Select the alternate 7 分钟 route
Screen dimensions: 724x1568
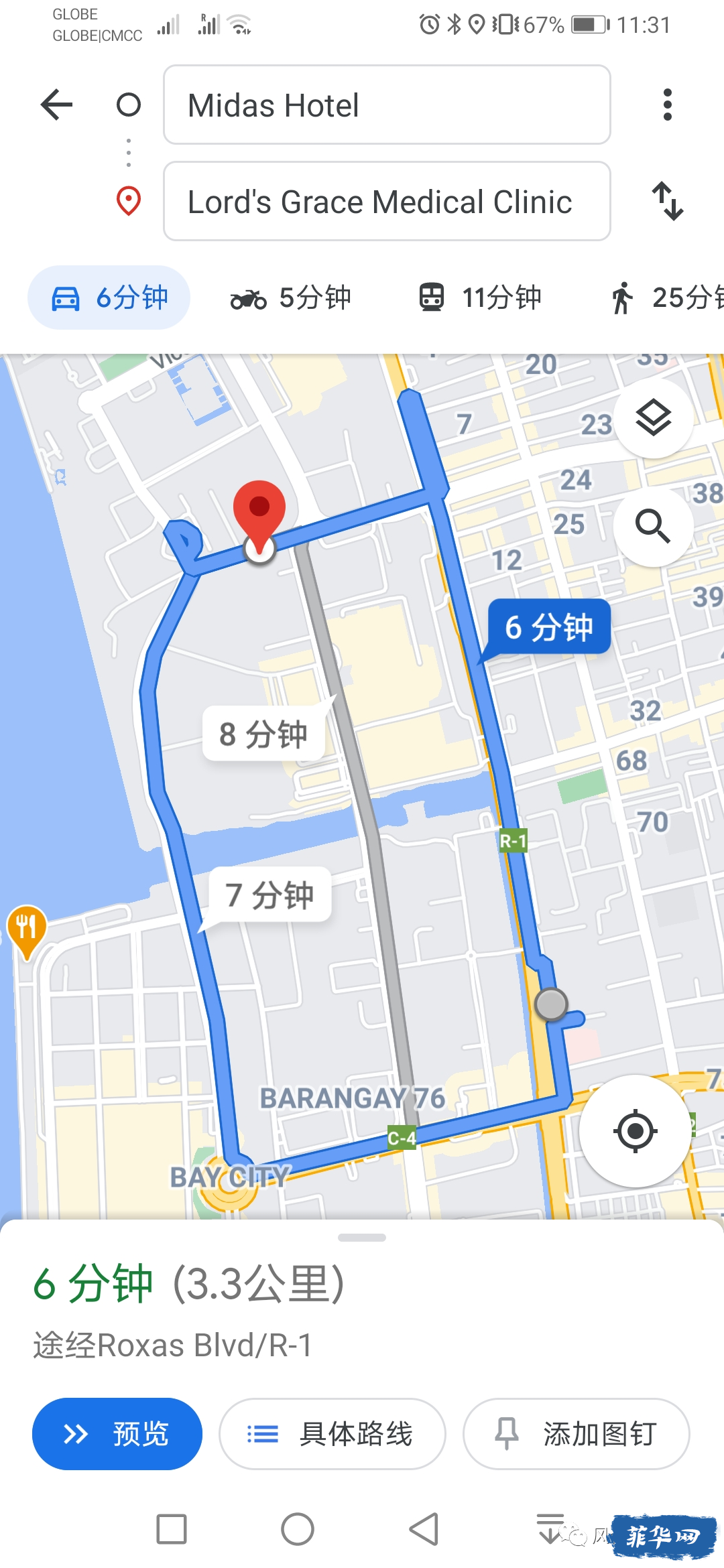point(269,895)
